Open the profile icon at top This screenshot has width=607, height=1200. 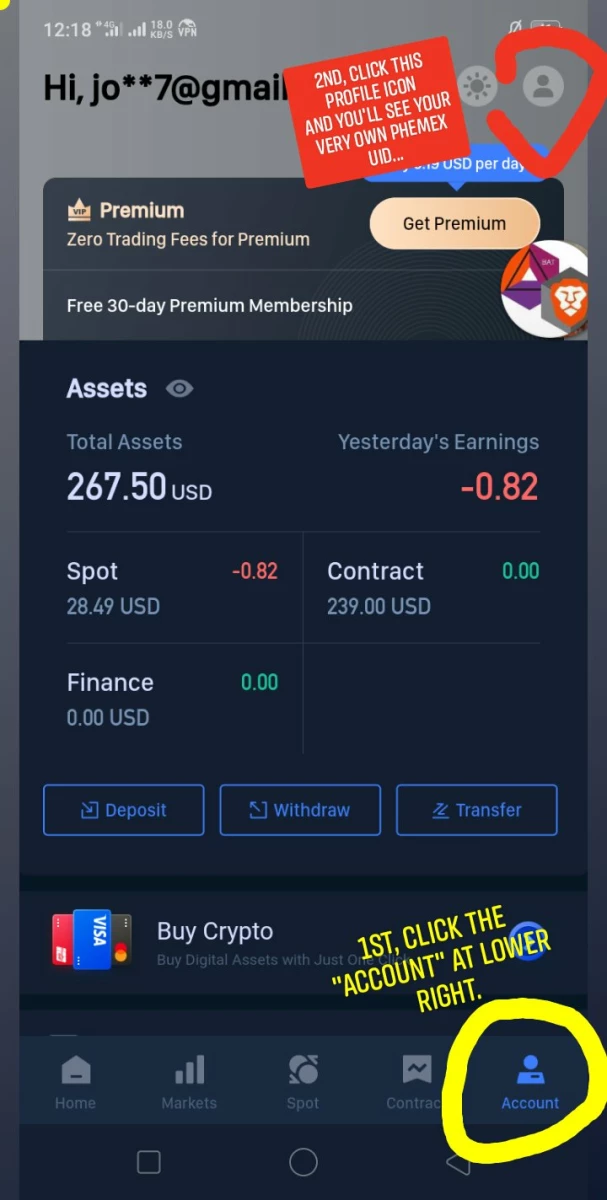(543, 86)
